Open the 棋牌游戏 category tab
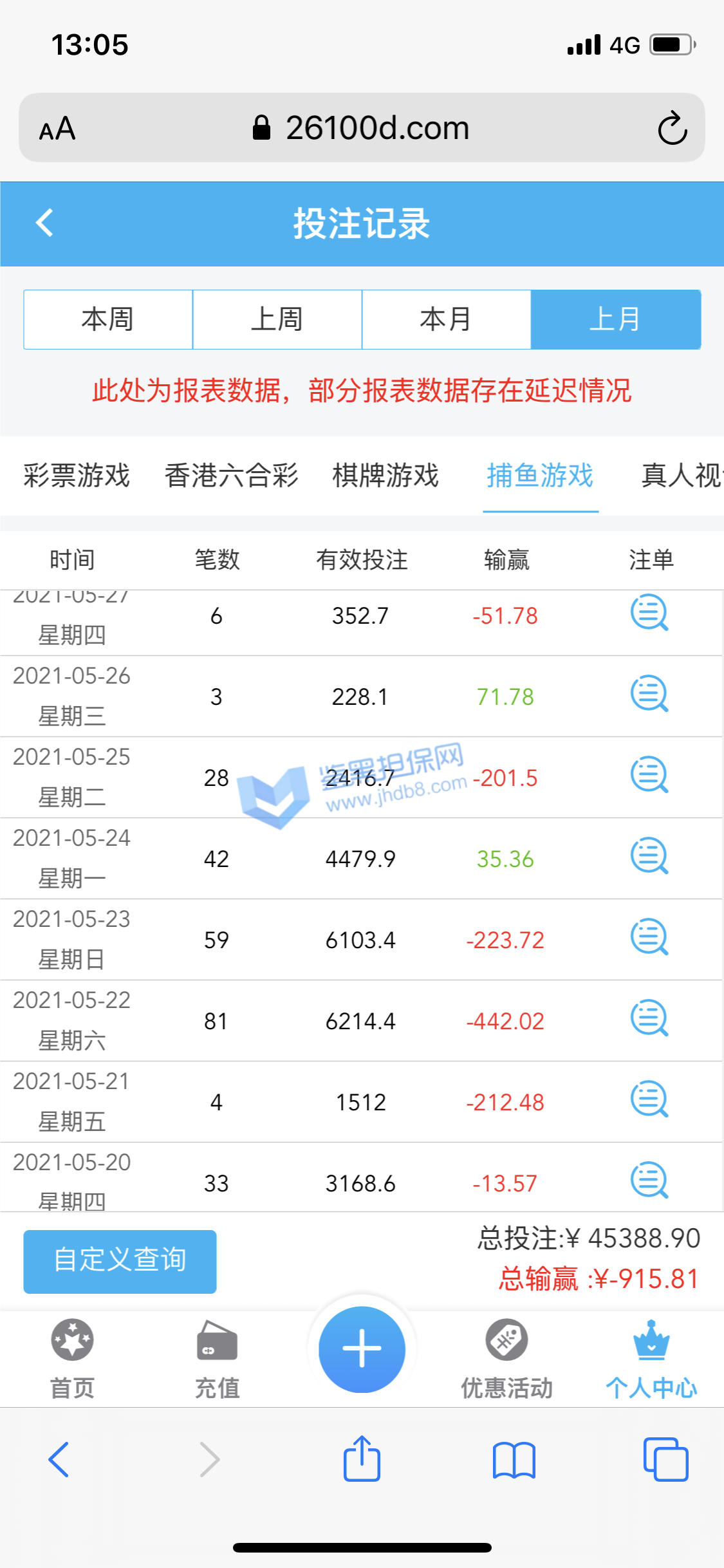This screenshot has height=1568, width=724. (385, 476)
